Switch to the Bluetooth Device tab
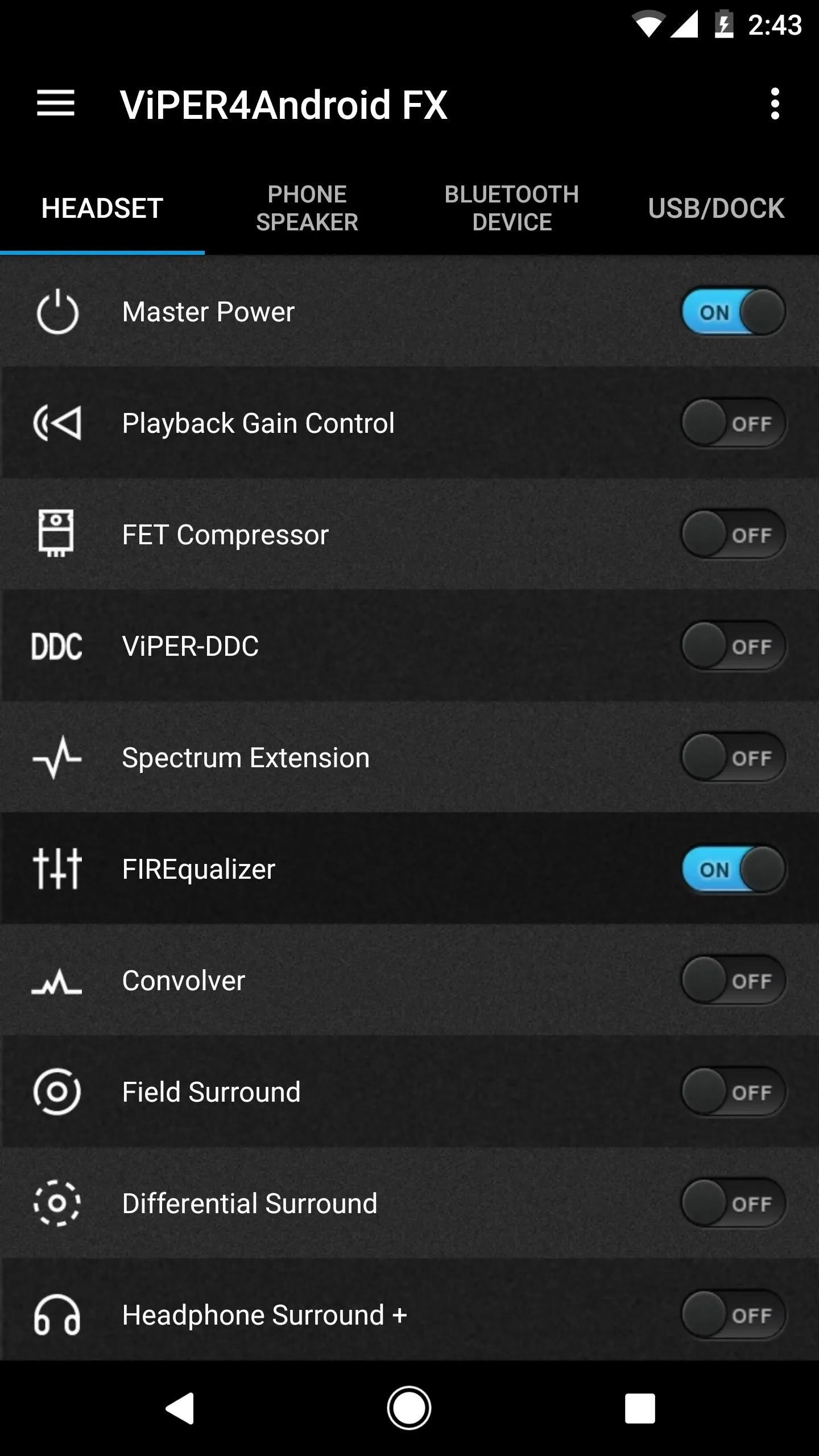819x1456 pixels. tap(512, 208)
